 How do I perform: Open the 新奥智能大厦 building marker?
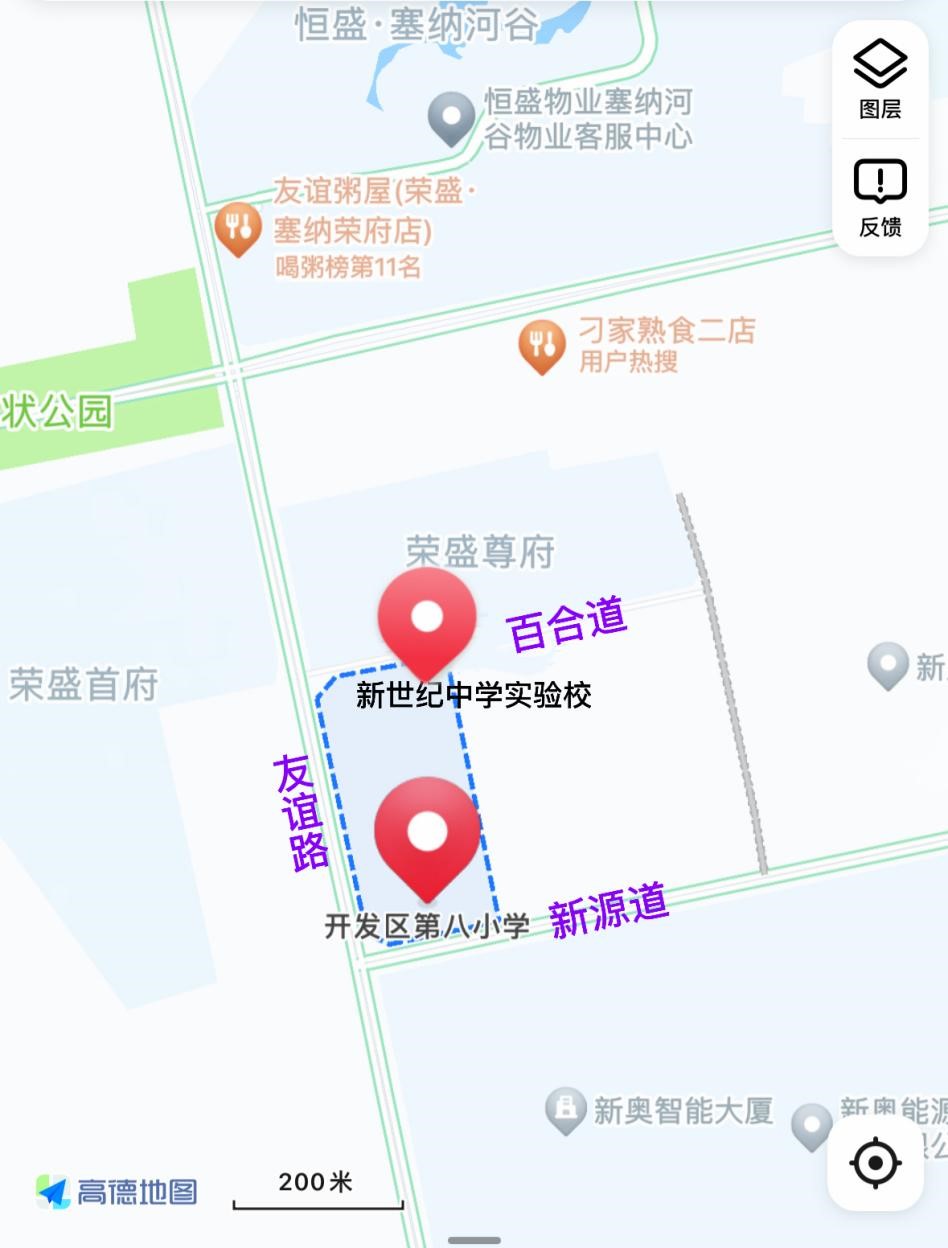[565, 1109]
